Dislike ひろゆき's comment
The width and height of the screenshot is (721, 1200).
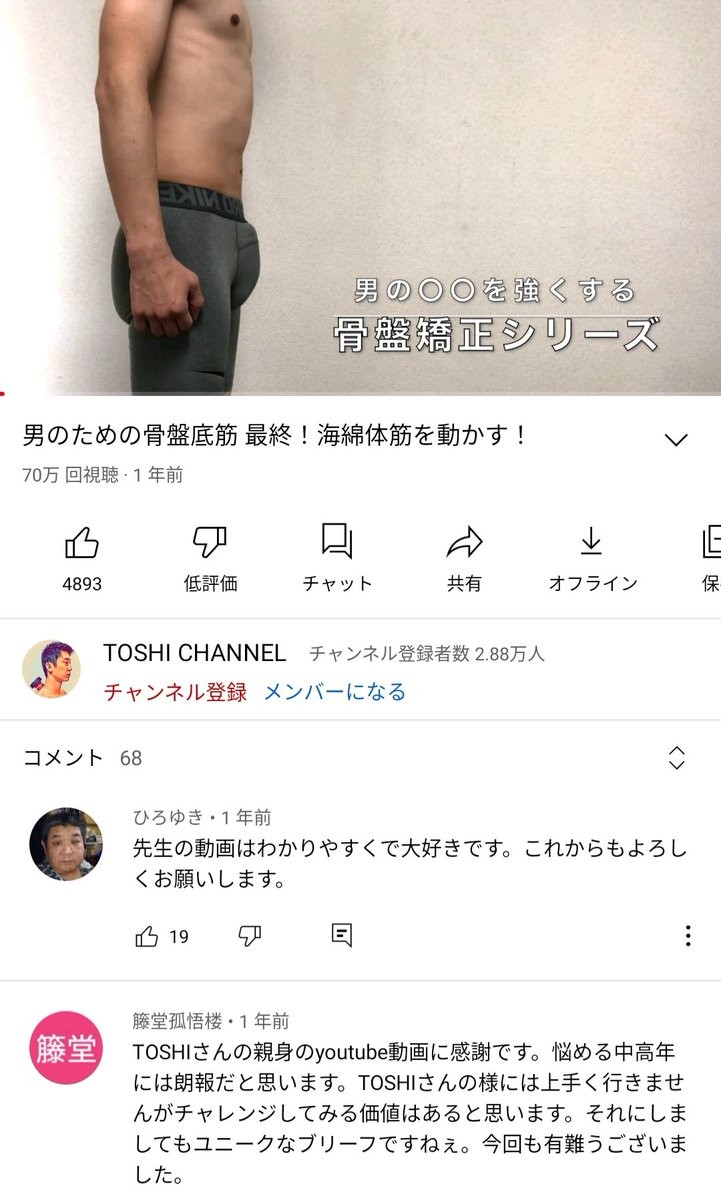(250, 936)
